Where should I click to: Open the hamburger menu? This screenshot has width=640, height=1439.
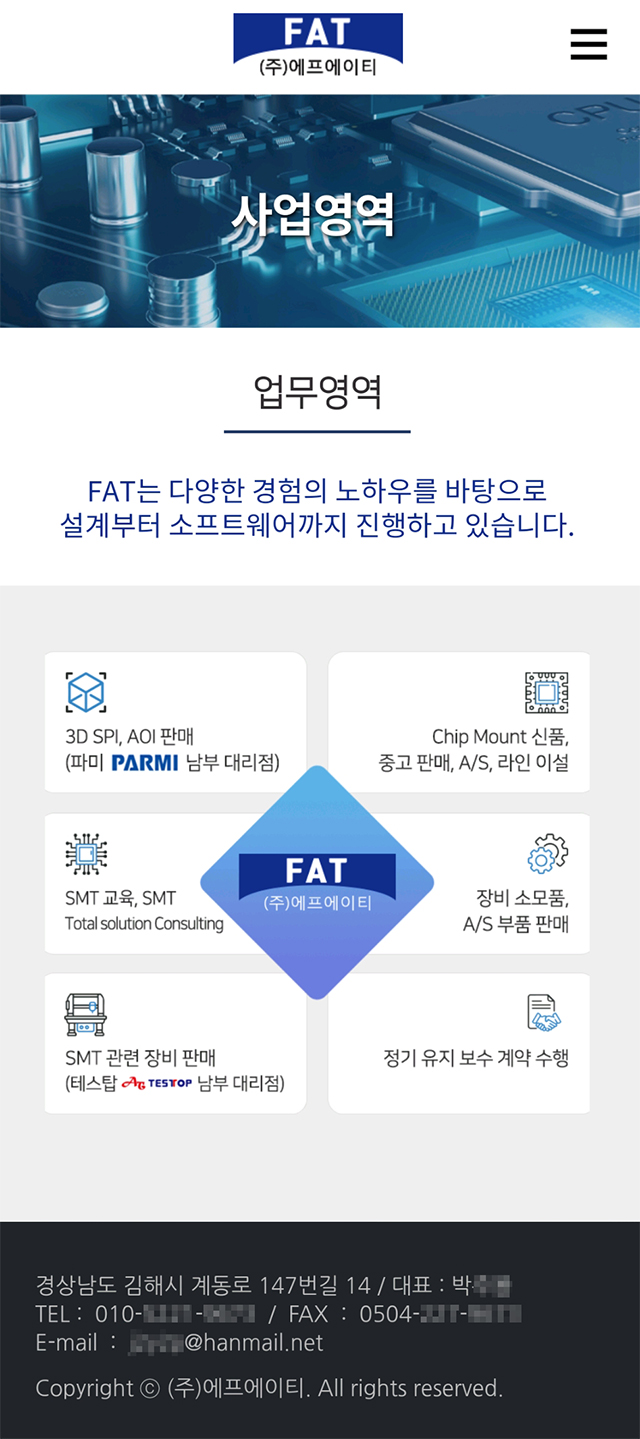point(589,44)
